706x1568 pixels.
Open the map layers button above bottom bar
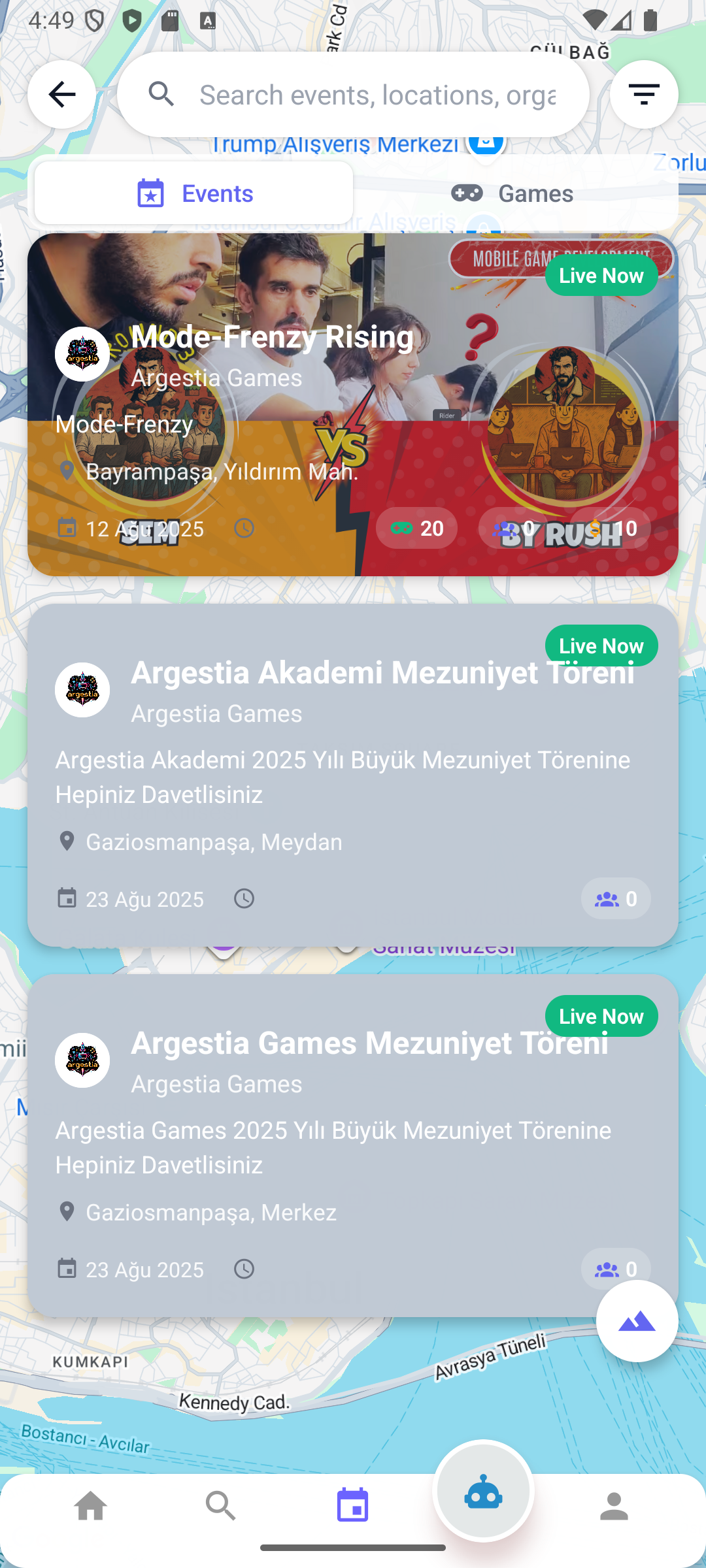636,1320
